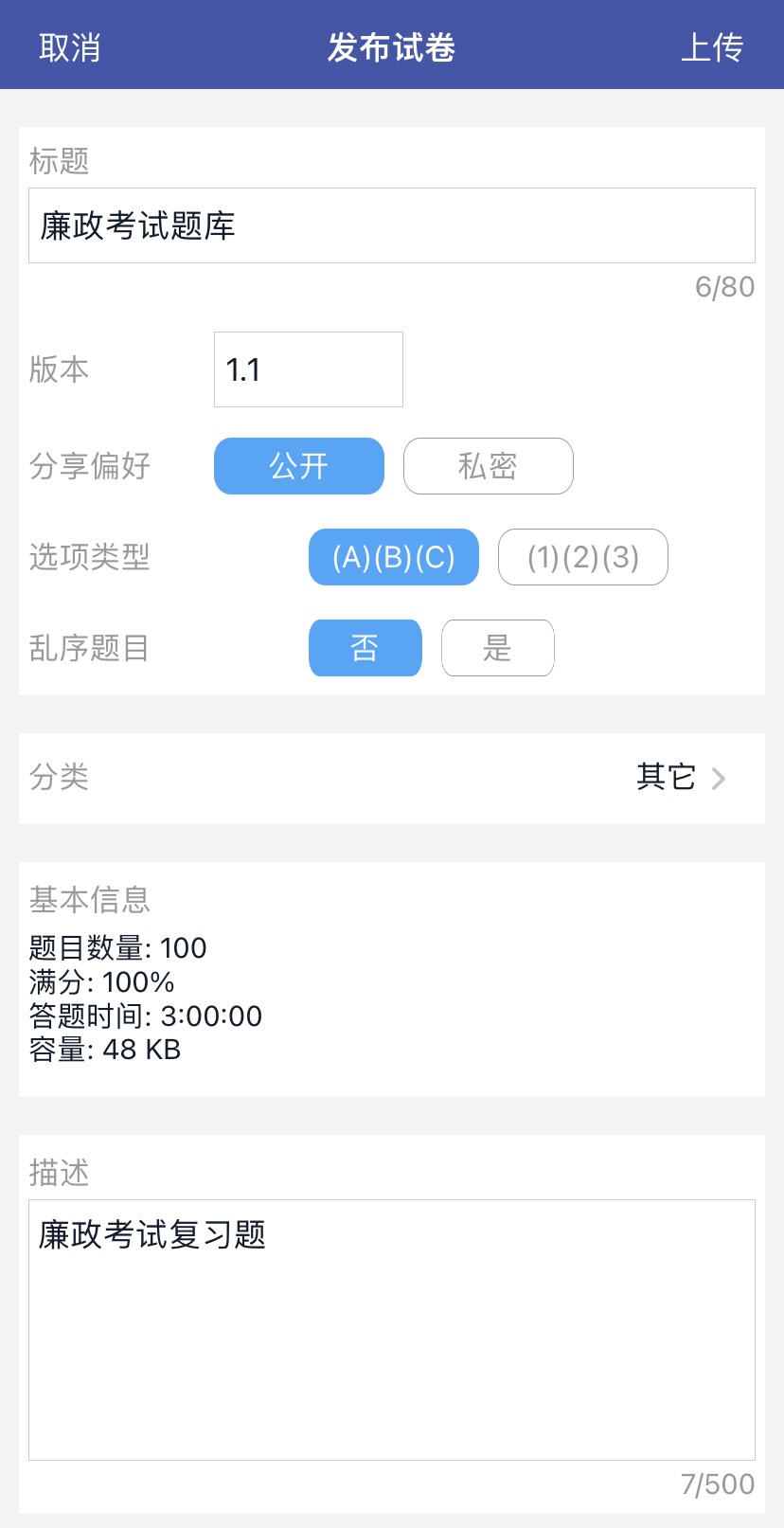This screenshot has height=1528, width=784.
Task: Edit the title field 廉政考试题库
Action: pos(392,225)
